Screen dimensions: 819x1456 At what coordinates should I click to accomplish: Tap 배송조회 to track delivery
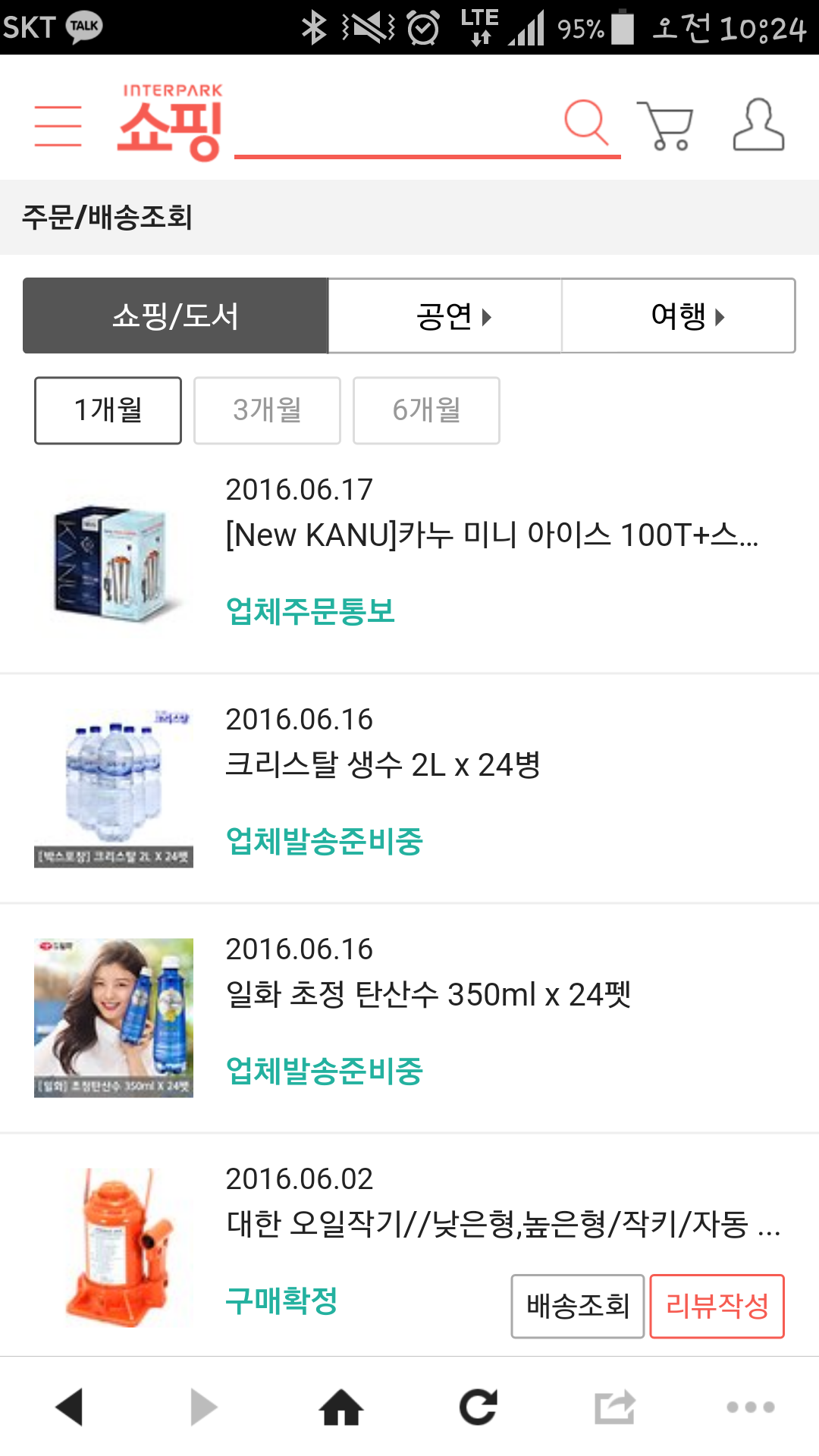click(x=578, y=1306)
